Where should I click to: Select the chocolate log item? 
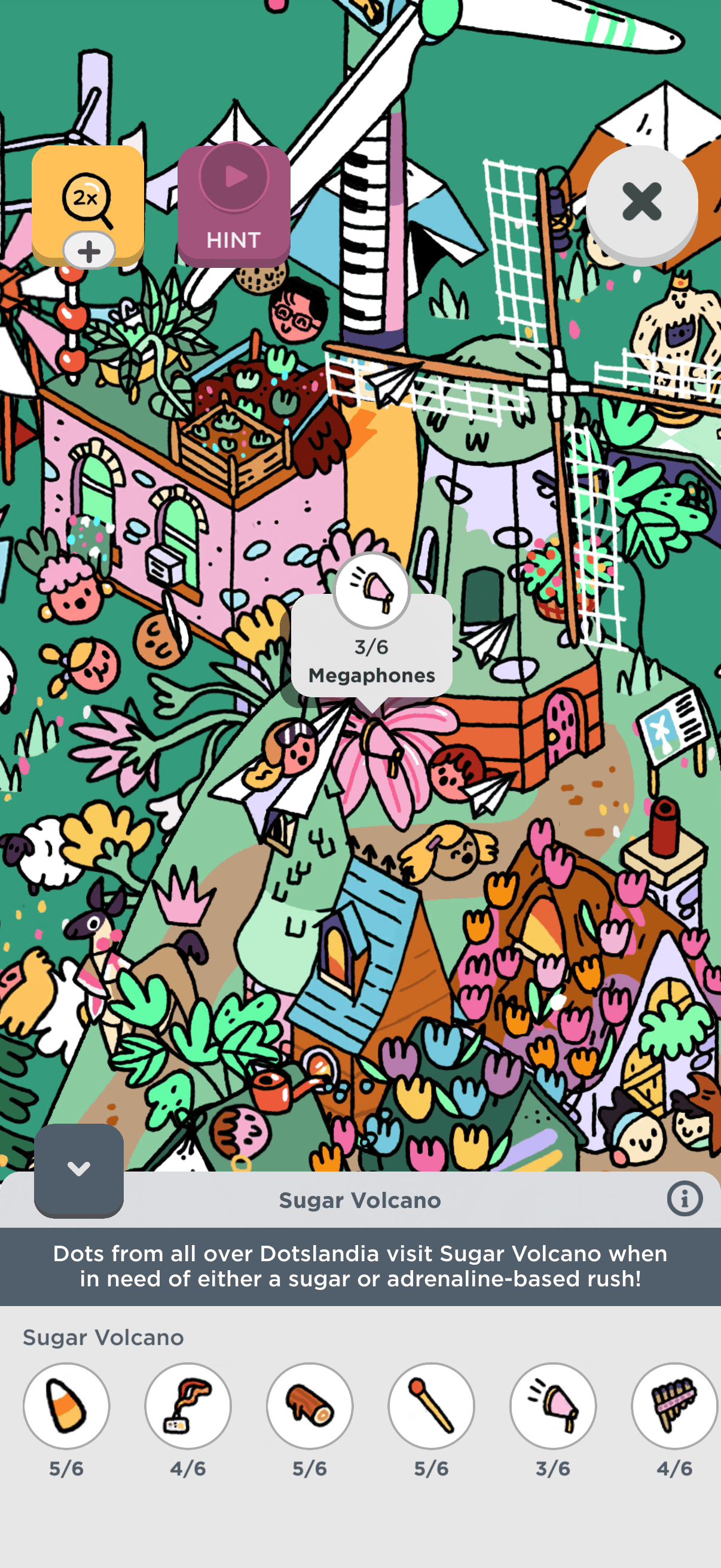point(310,1405)
